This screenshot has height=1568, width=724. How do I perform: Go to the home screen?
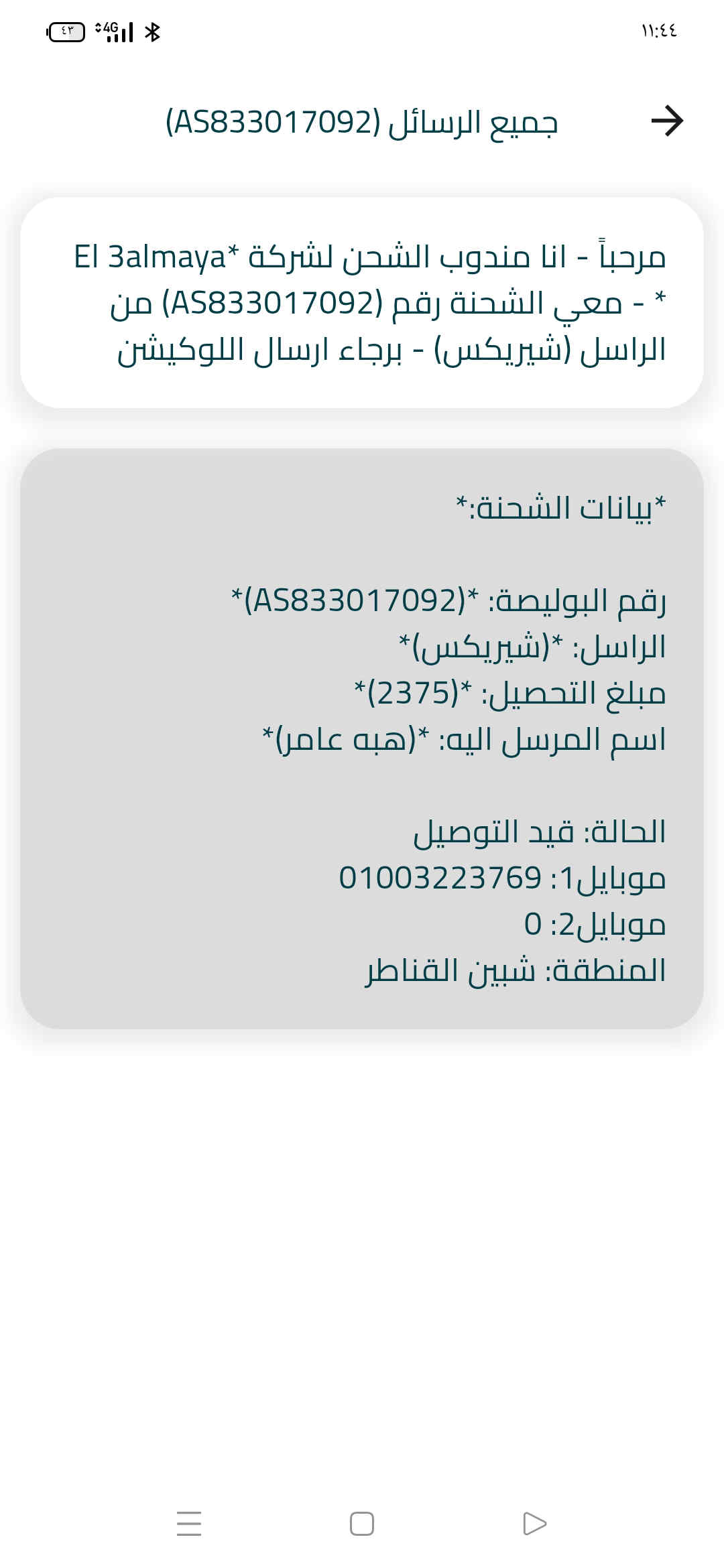point(362,1523)
